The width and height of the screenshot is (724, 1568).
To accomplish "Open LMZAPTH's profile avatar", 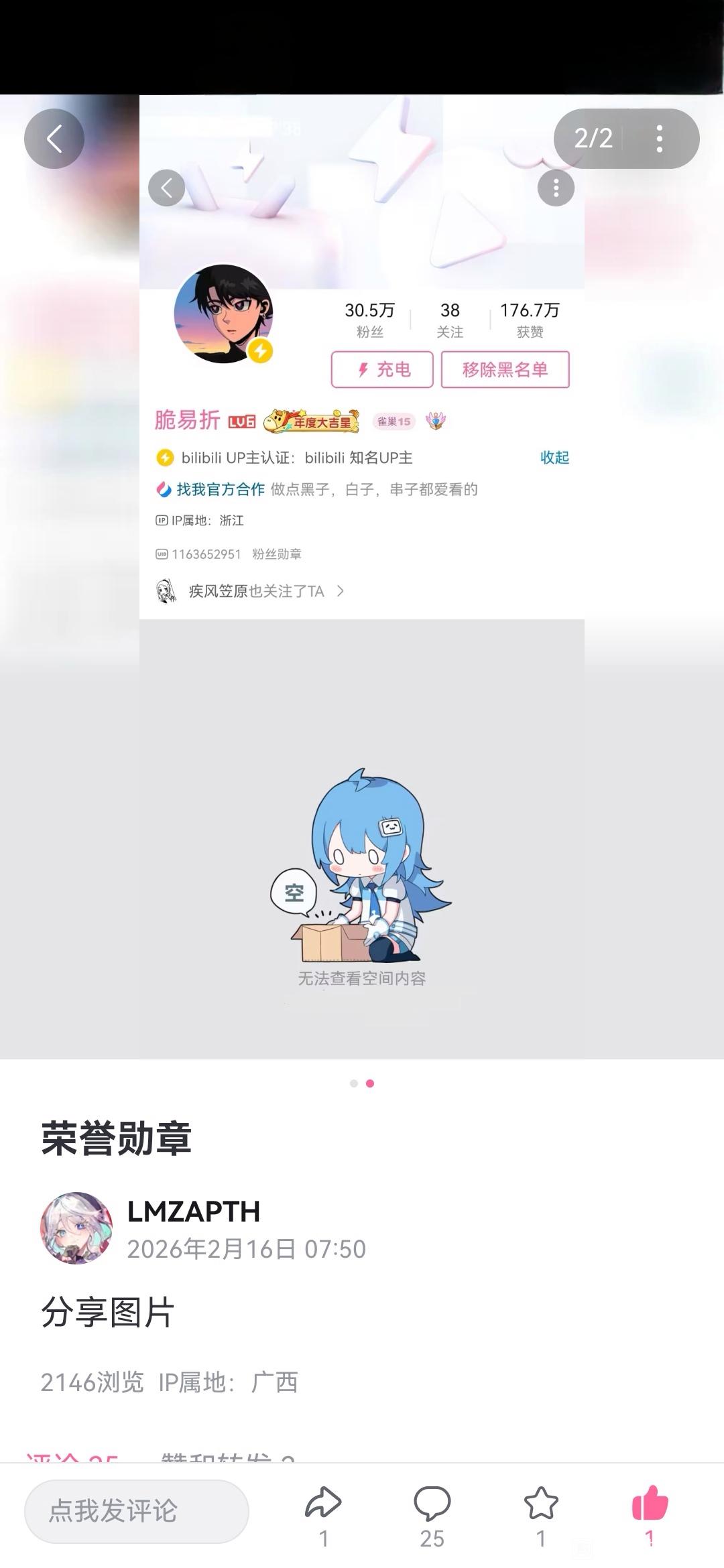I will tap(76, 1228).
